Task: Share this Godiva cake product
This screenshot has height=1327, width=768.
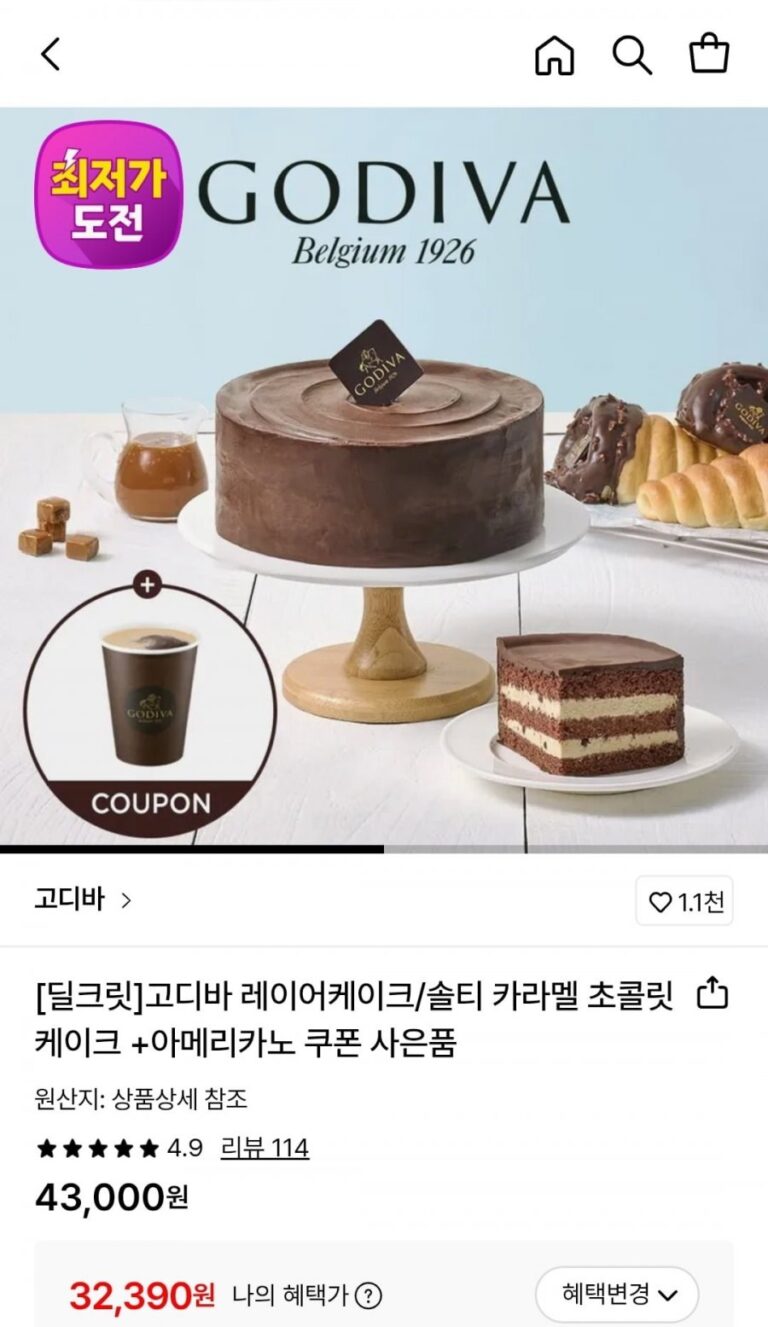Action: 712,995
